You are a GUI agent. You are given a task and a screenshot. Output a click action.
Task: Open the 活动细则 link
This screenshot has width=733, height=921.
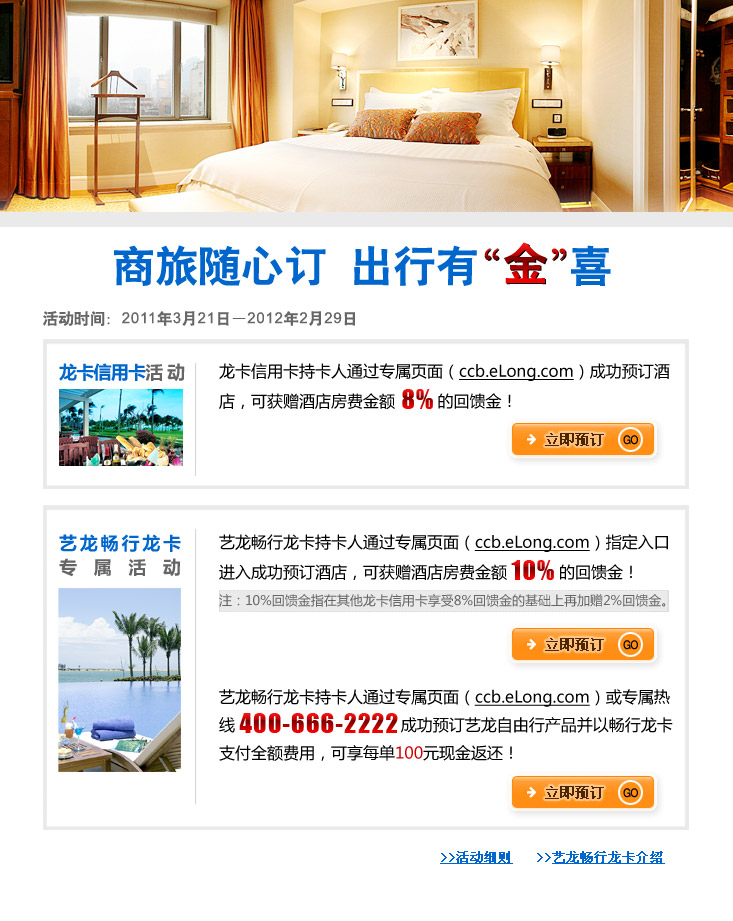[476, 858]
